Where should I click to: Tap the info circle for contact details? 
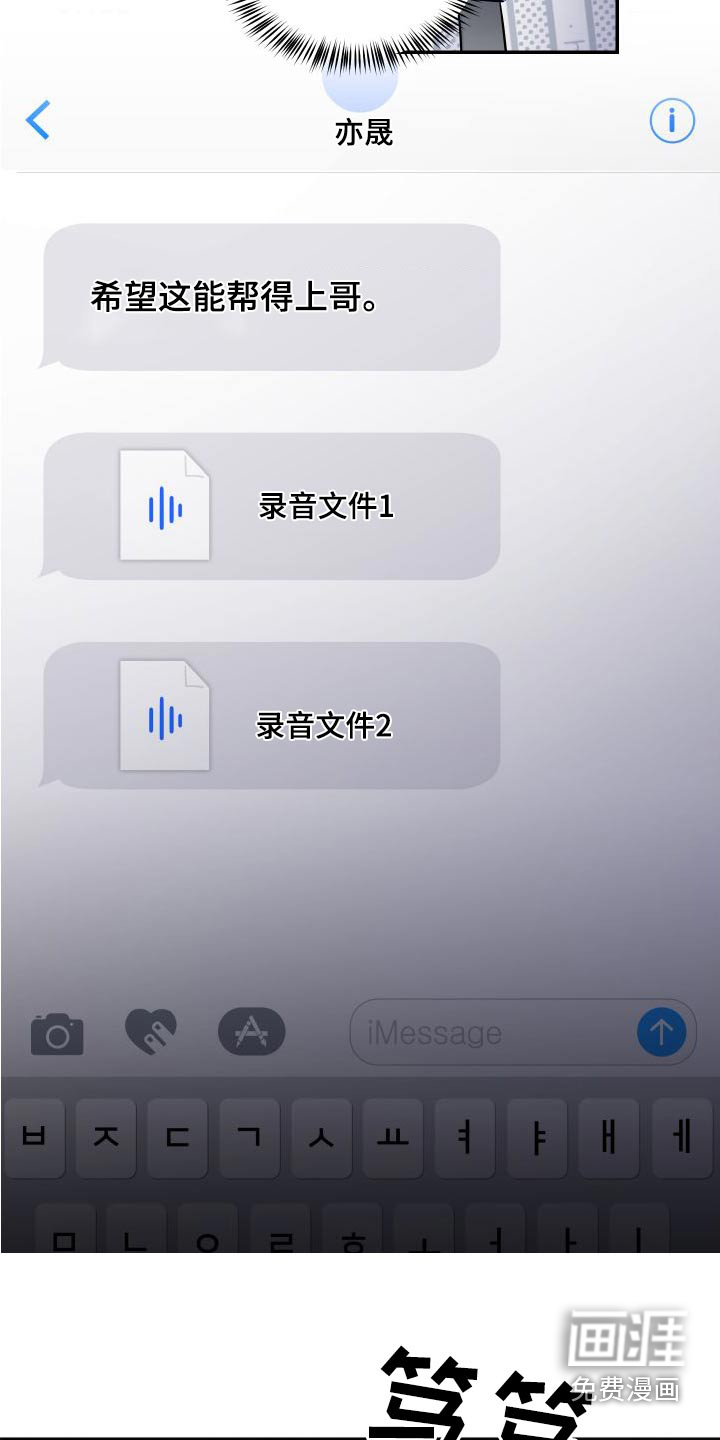point(673,120)
